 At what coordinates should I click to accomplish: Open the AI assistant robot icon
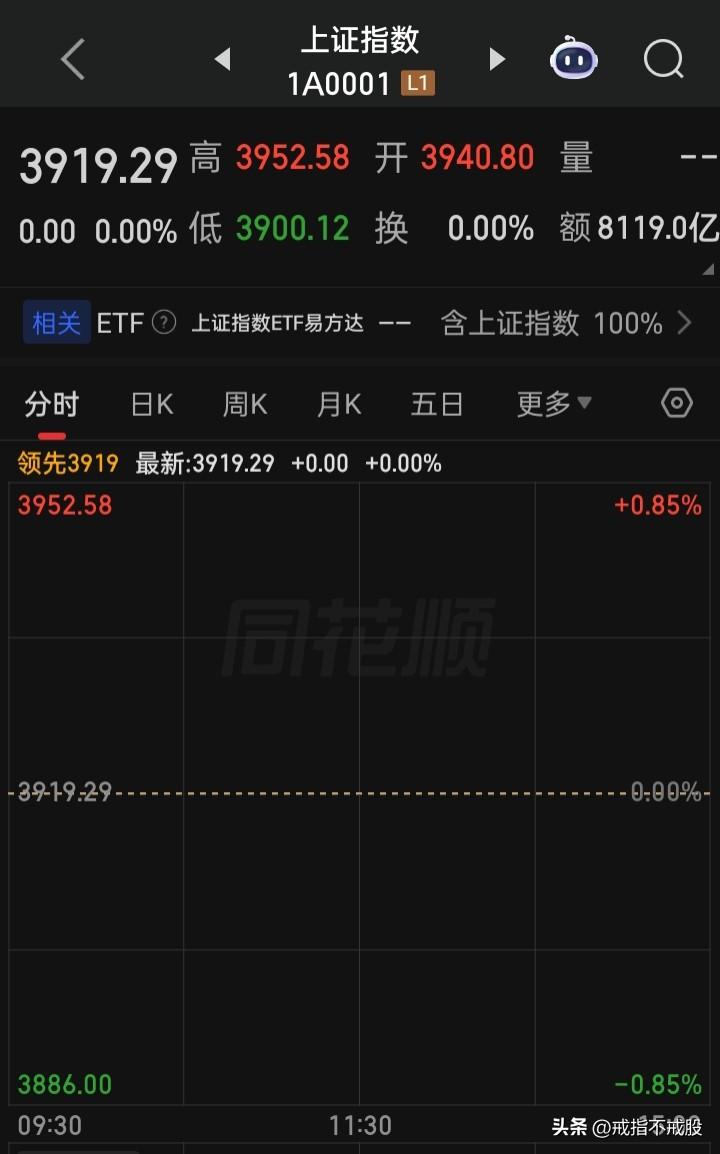click(x=573, y=58)
